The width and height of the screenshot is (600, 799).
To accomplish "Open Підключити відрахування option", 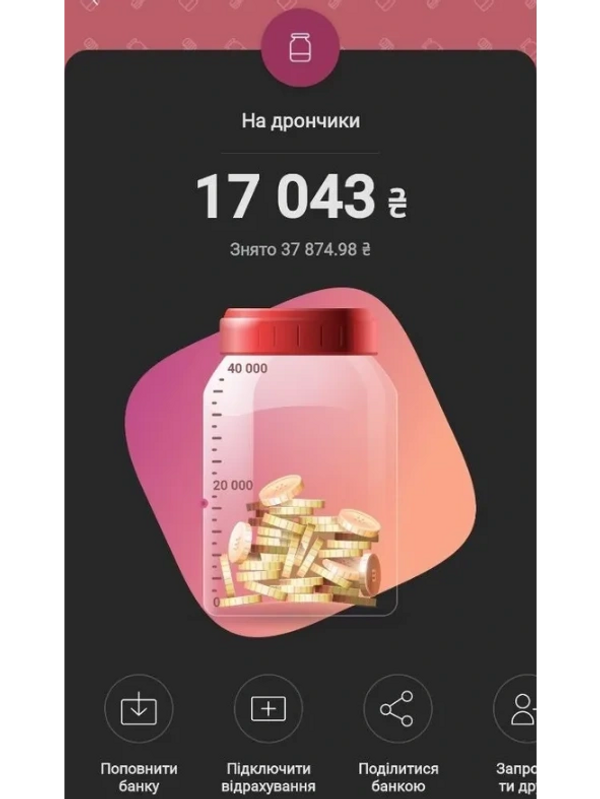I will point(268,709).
